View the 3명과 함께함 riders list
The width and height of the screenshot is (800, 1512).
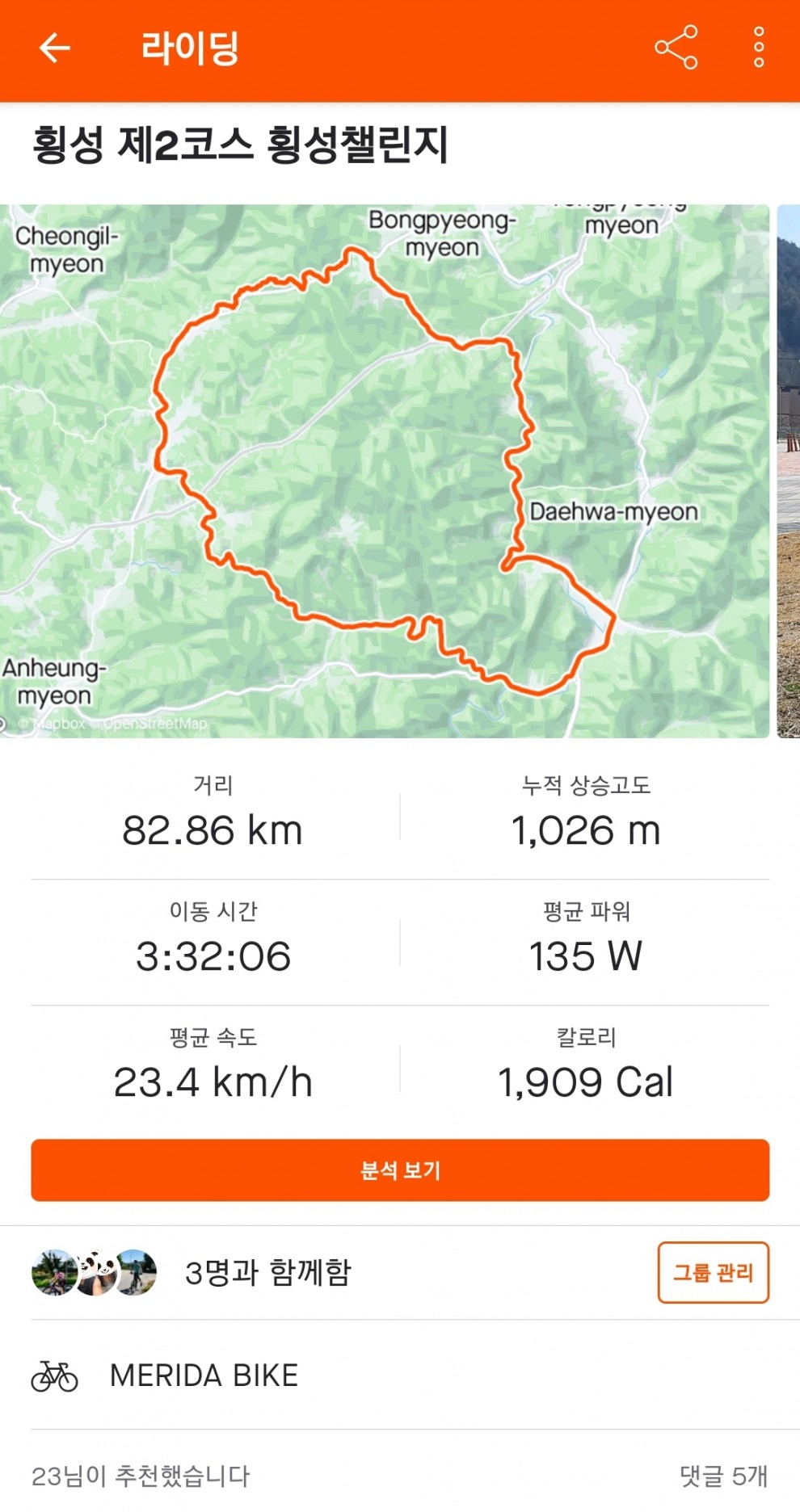coord(267,1273)
